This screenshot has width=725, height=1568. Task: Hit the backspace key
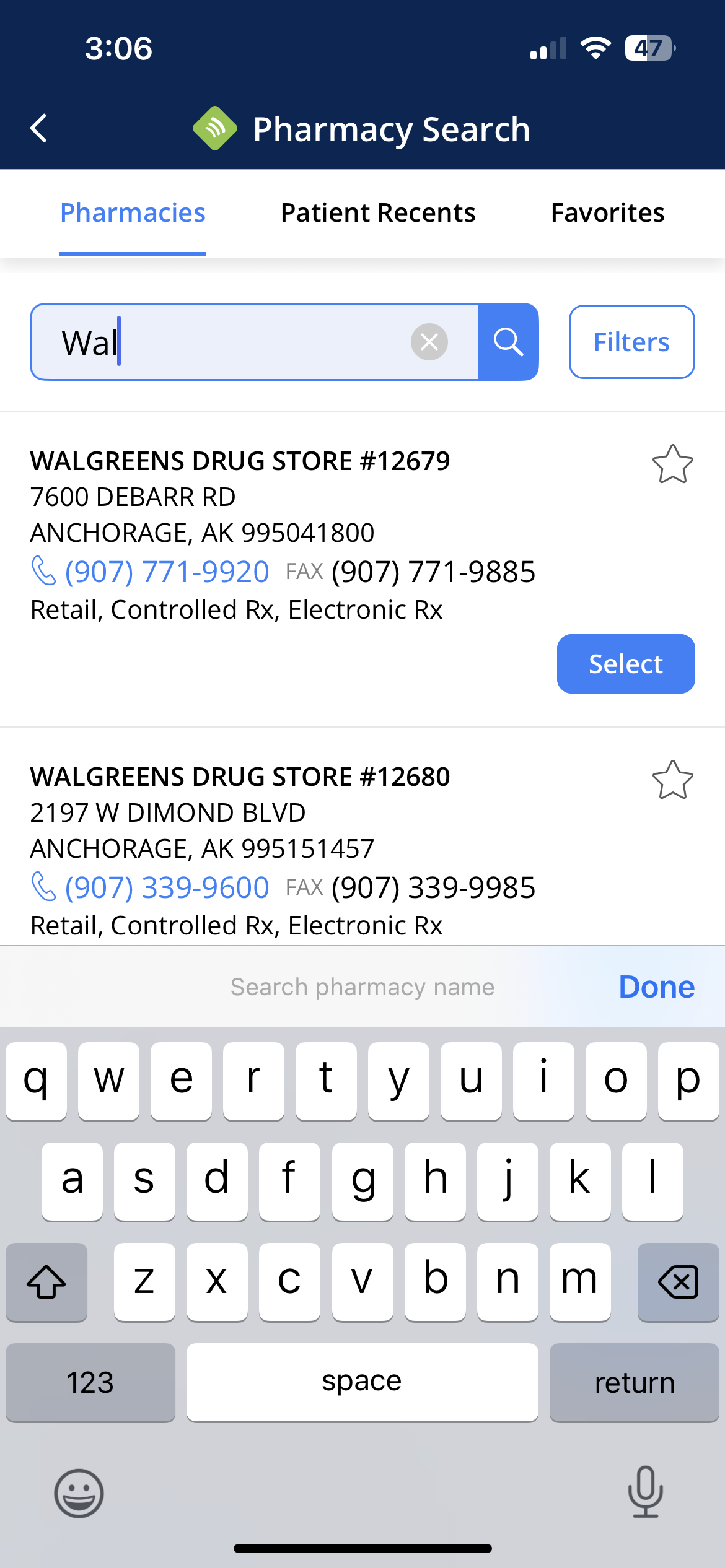(x=678, y=1282)
